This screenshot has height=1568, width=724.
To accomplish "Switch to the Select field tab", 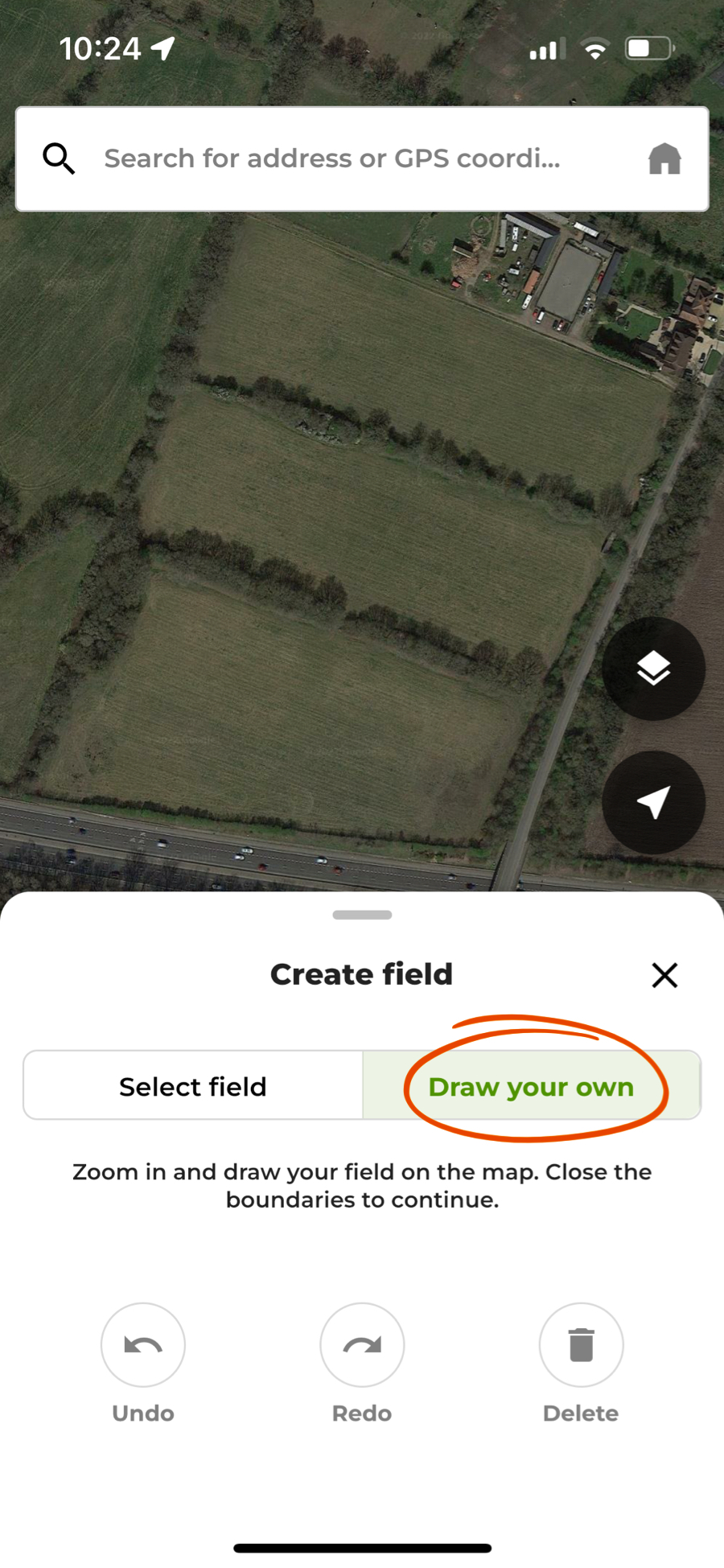I will [193, 1086].
